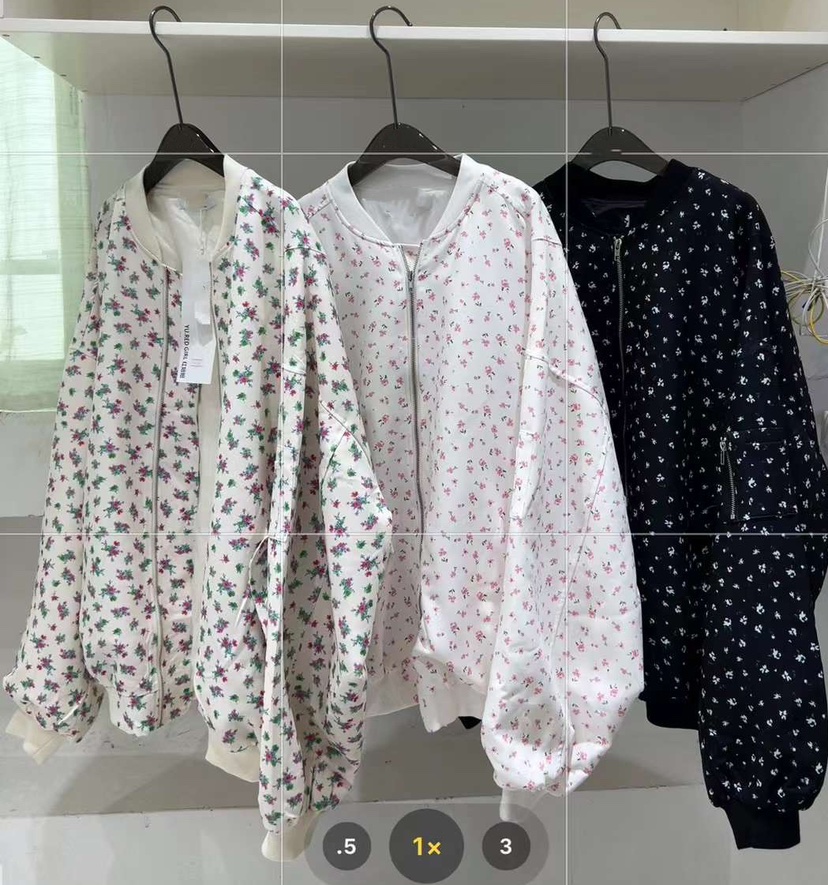Switch to the 3 telephoto zoom
Viewport: 828px width, 885px height.
(506, 847)
